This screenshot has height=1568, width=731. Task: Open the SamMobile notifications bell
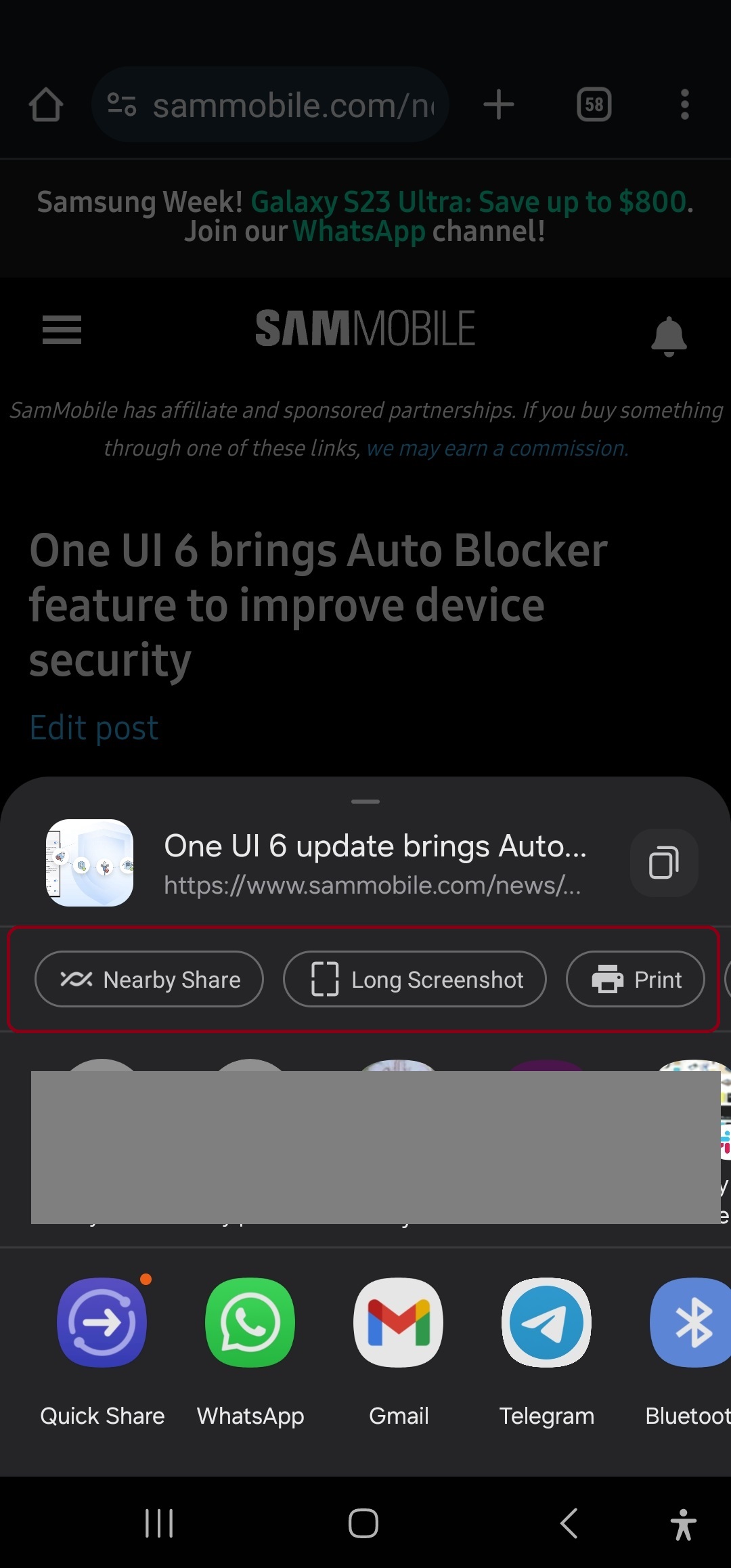pos(669,336)
